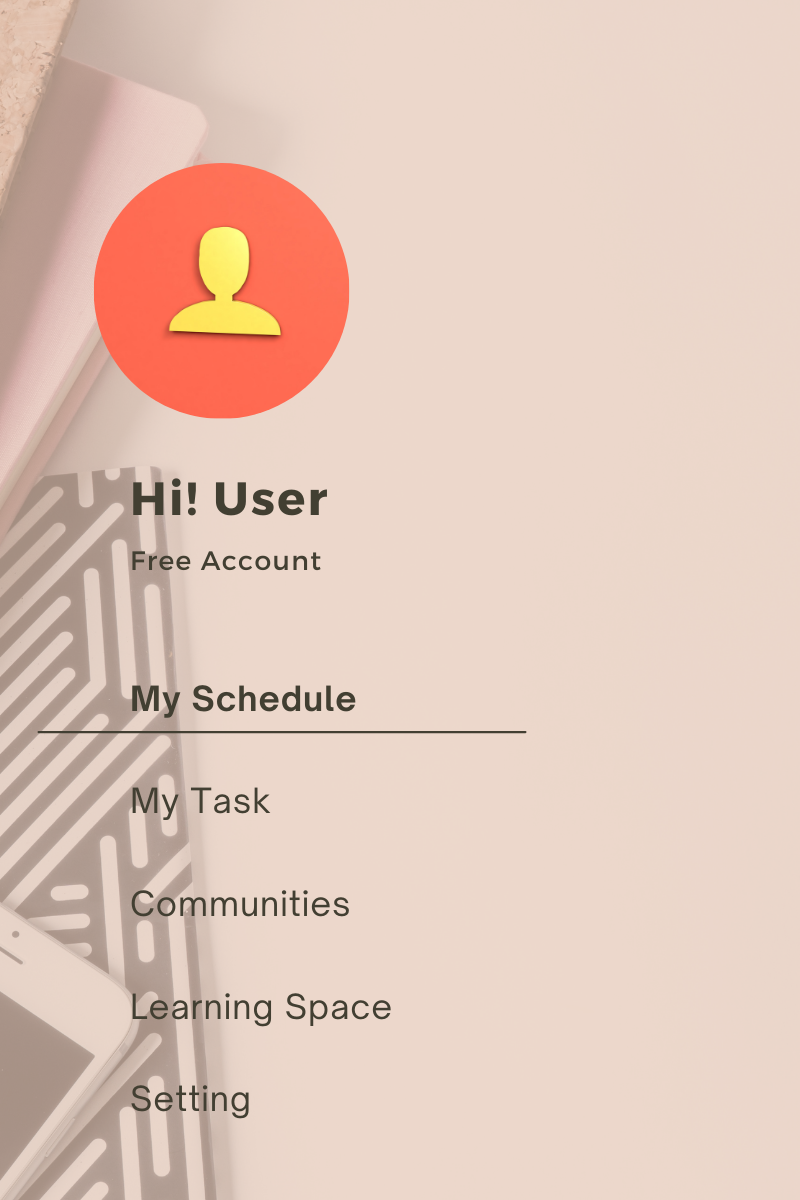Select My Schedule menu item
Image resolution: width=800 pixels, height=1200 pixels.
click(x=243, y=699)
